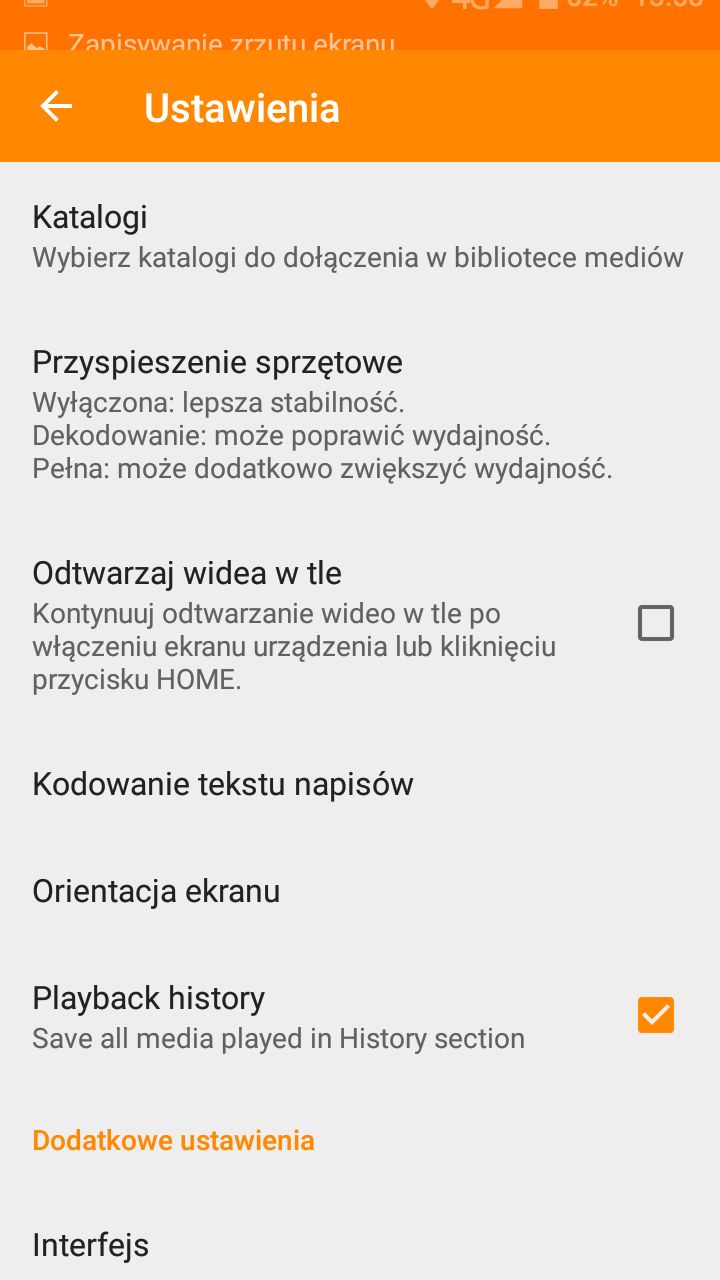Tap the Playback history setting label
This screenshot has width=720, height=1280.
148,998
